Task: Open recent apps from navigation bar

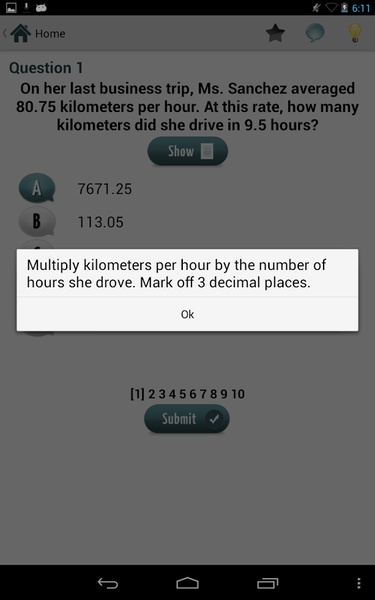Action: 267,583
